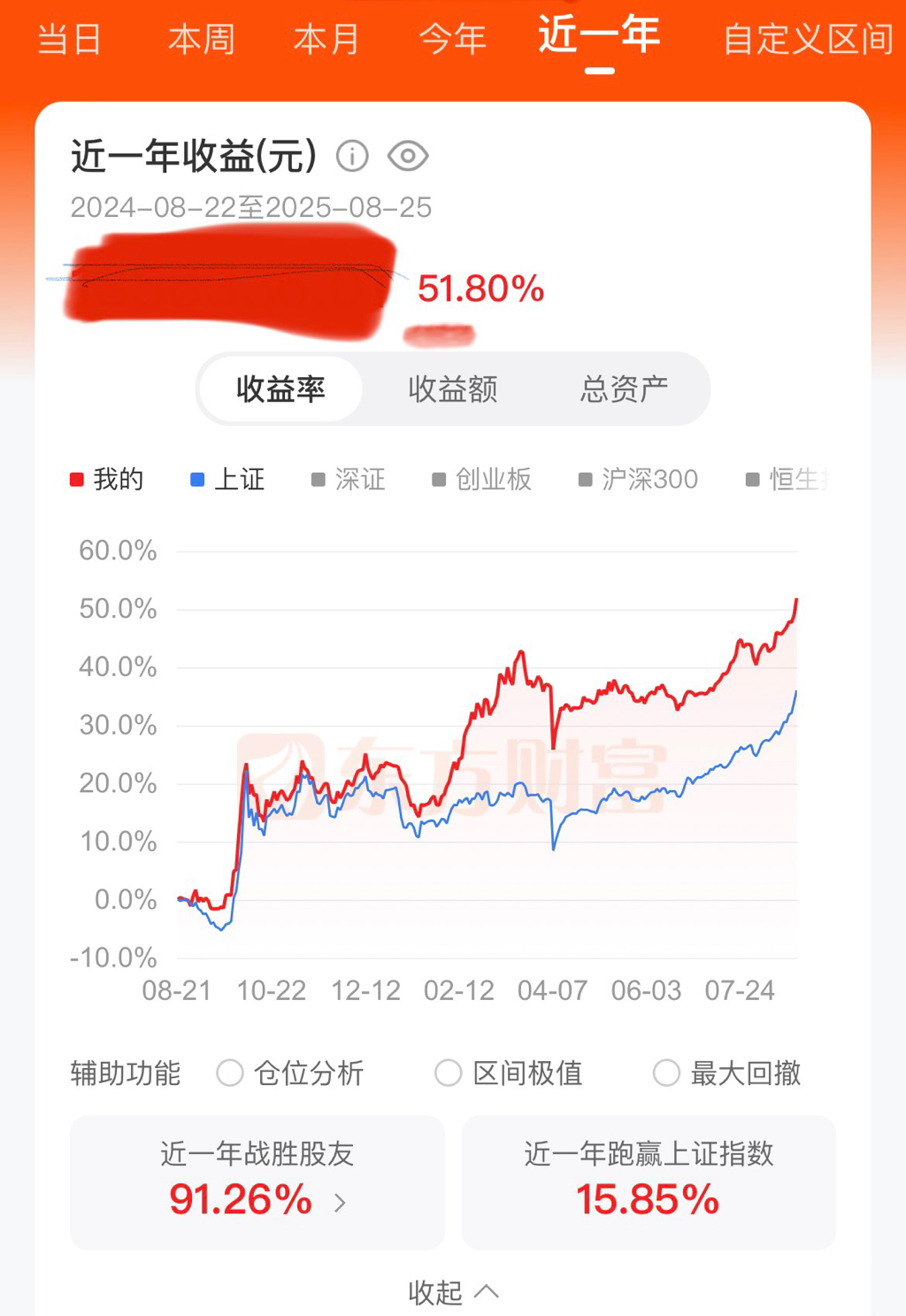The width and height of the screenshot is (906, 1316).
Task: Switch chart to 收益额
Action: tap(452, 389)
